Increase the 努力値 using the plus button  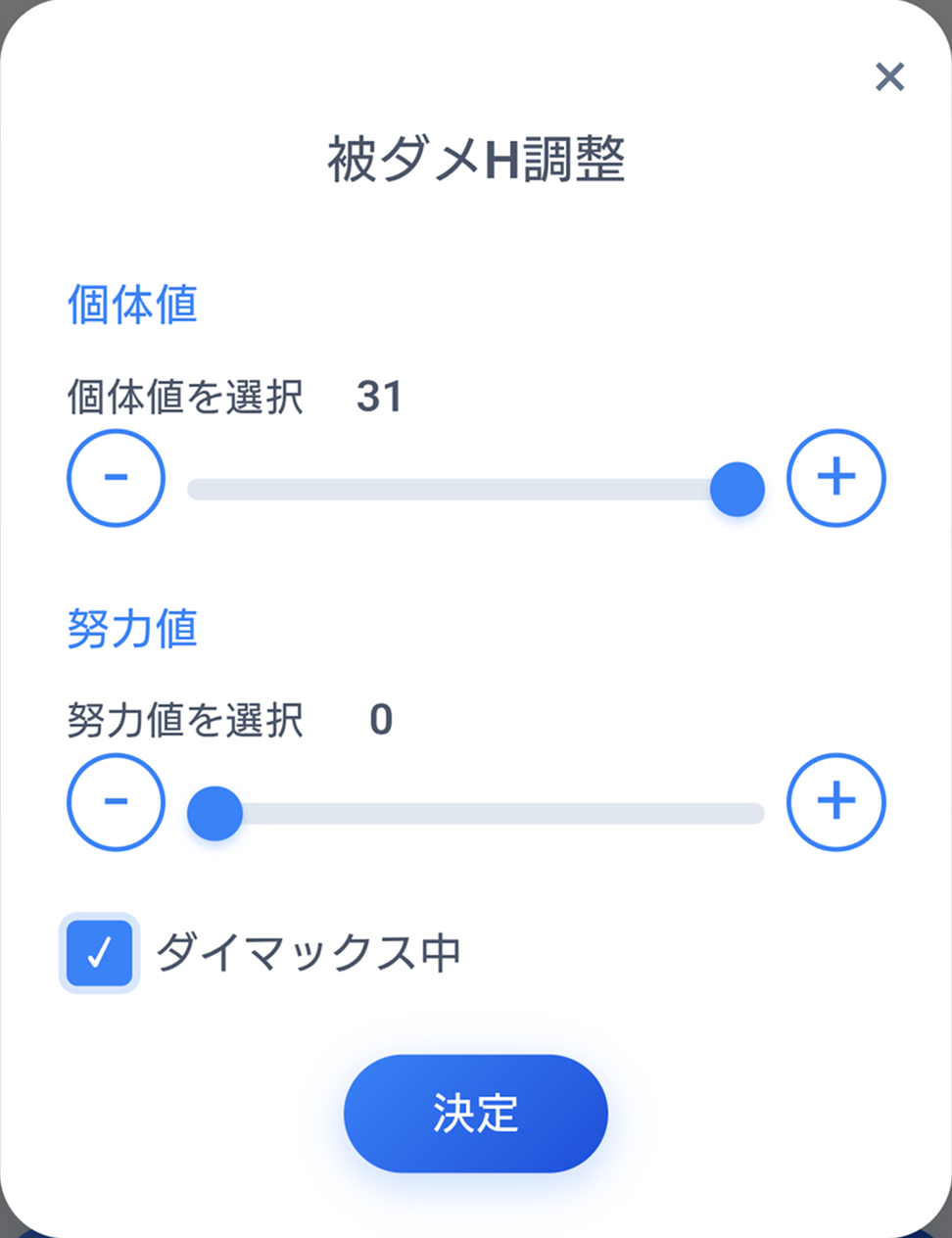coord(835,802)
